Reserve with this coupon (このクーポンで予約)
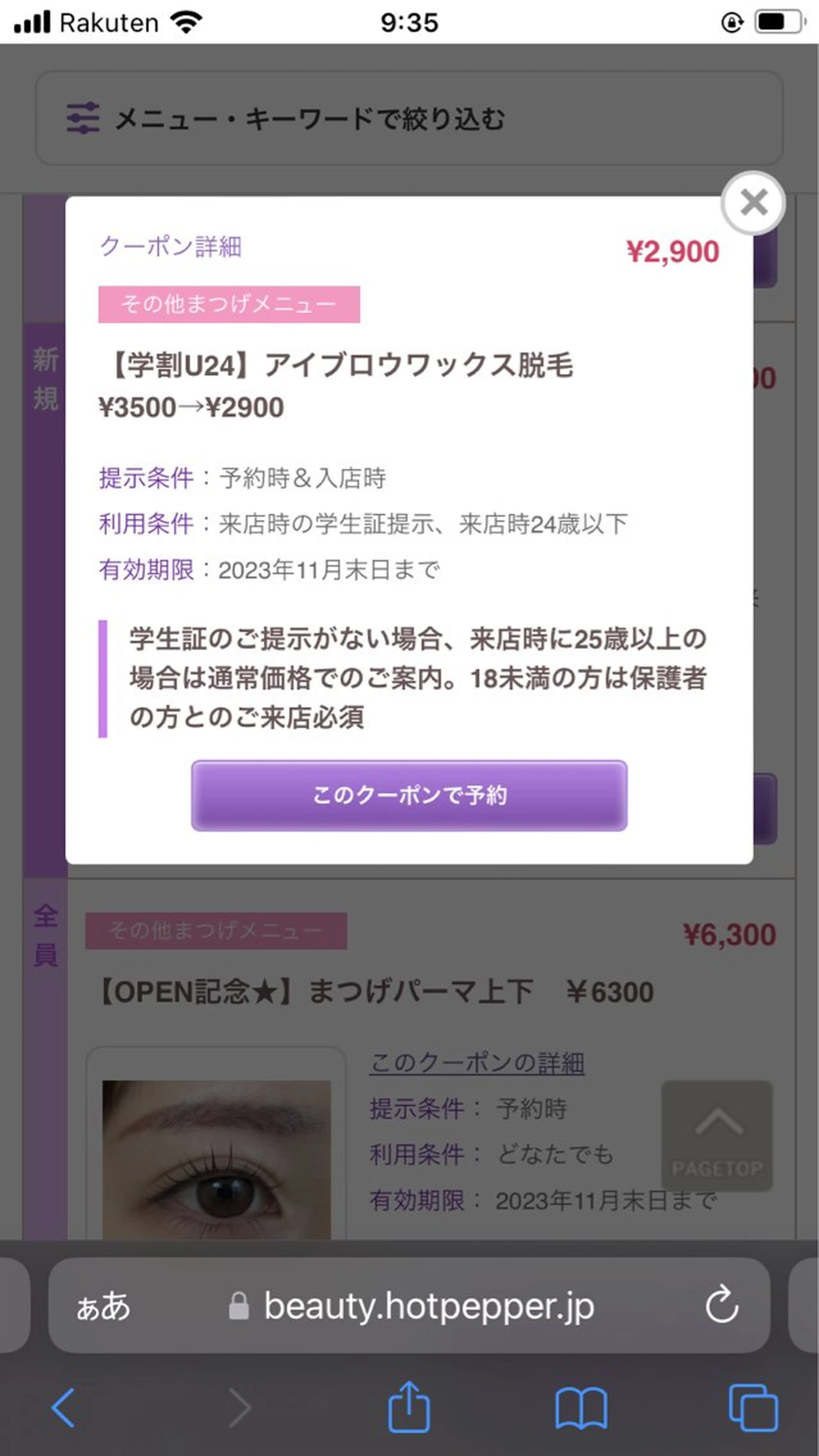Image resolution: width=819 pixels, height=1456 pixels. [409, 795]
